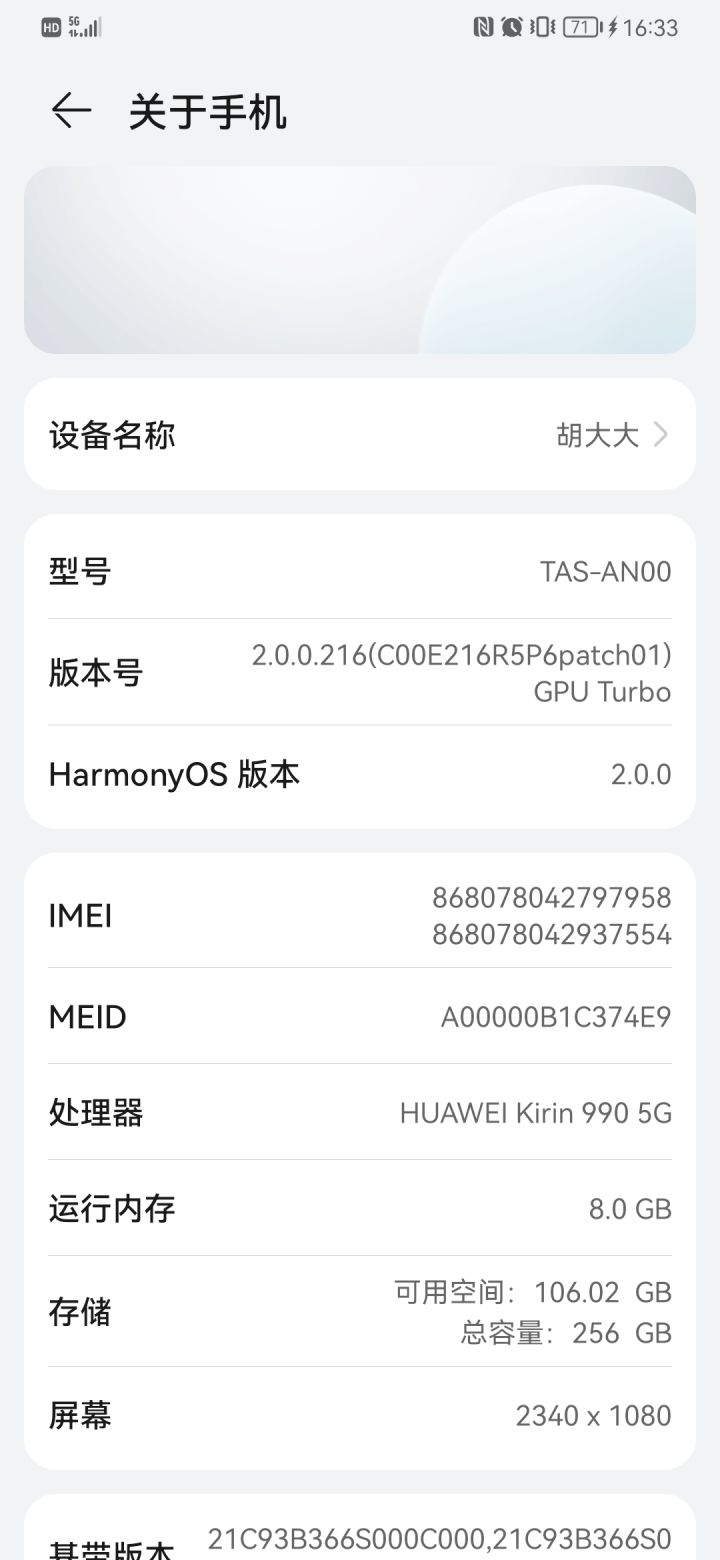Open the 存储 details row
720x1560 pixels.
(360, 1312)
